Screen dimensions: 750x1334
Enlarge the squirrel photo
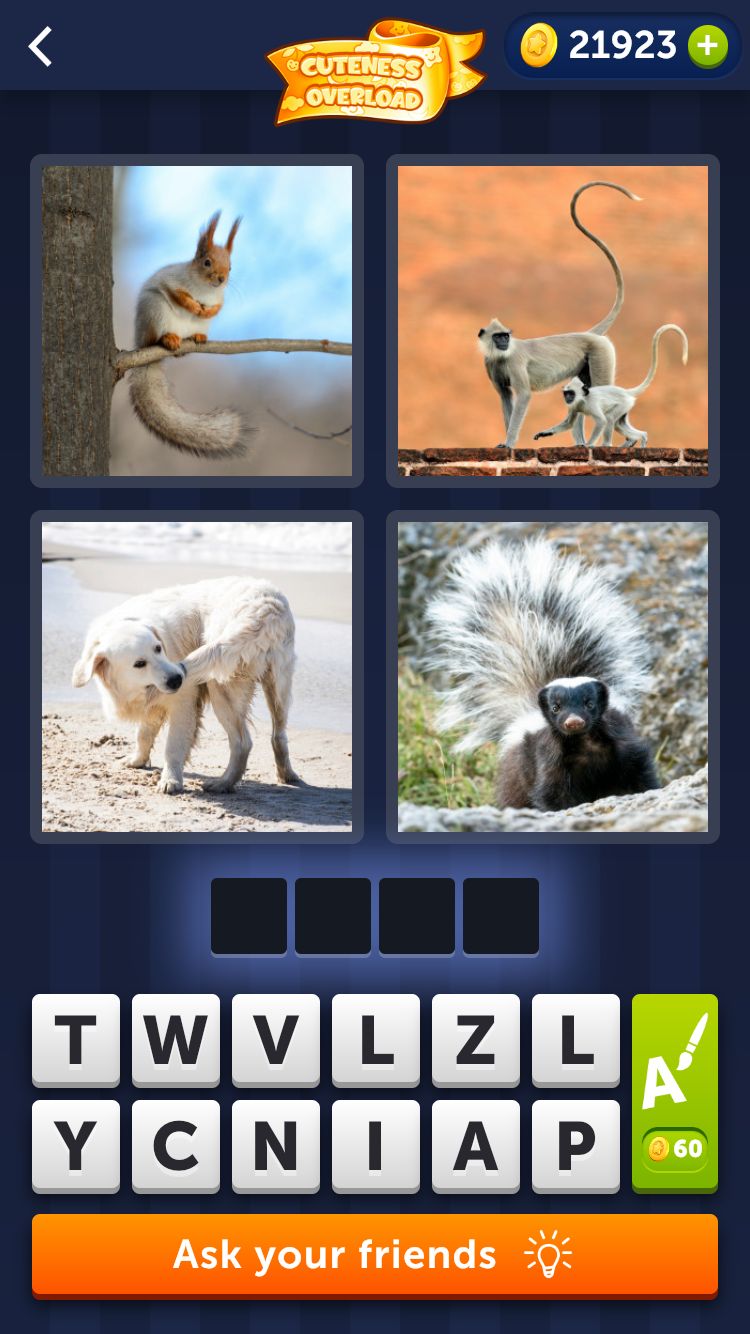click(x=197, y=321)
